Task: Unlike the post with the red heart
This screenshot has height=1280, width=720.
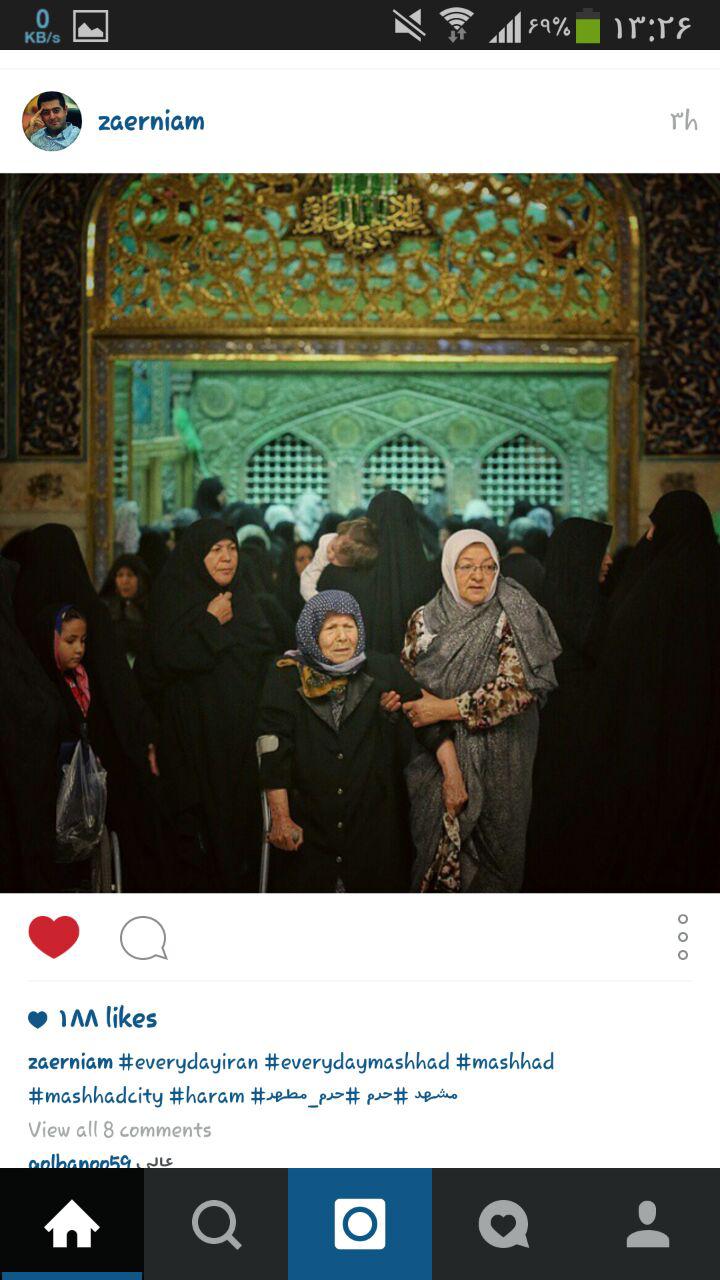Action: point(54,937)
